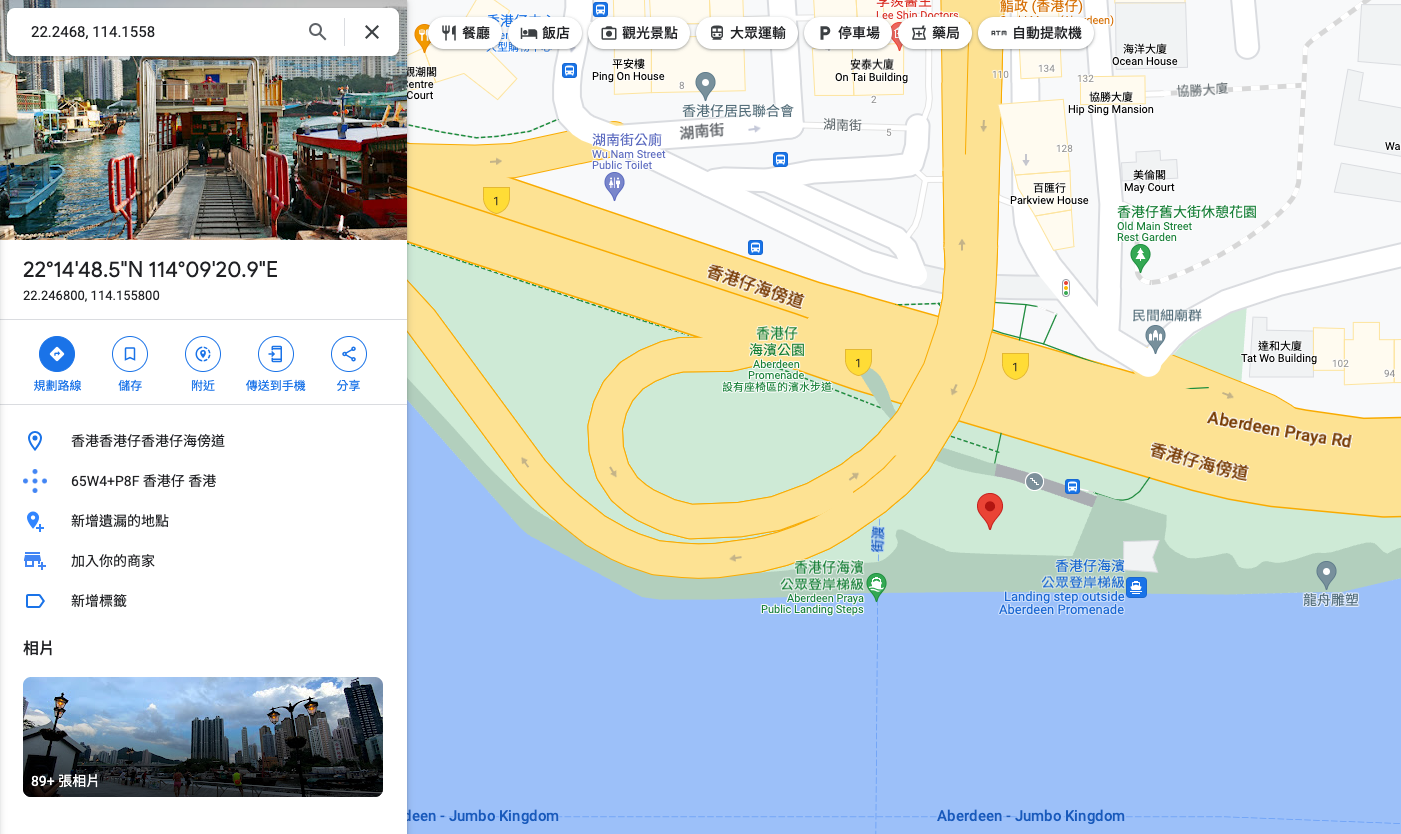Clear the search with the X button
This screenshot has width=1401, height=834.
372,32
